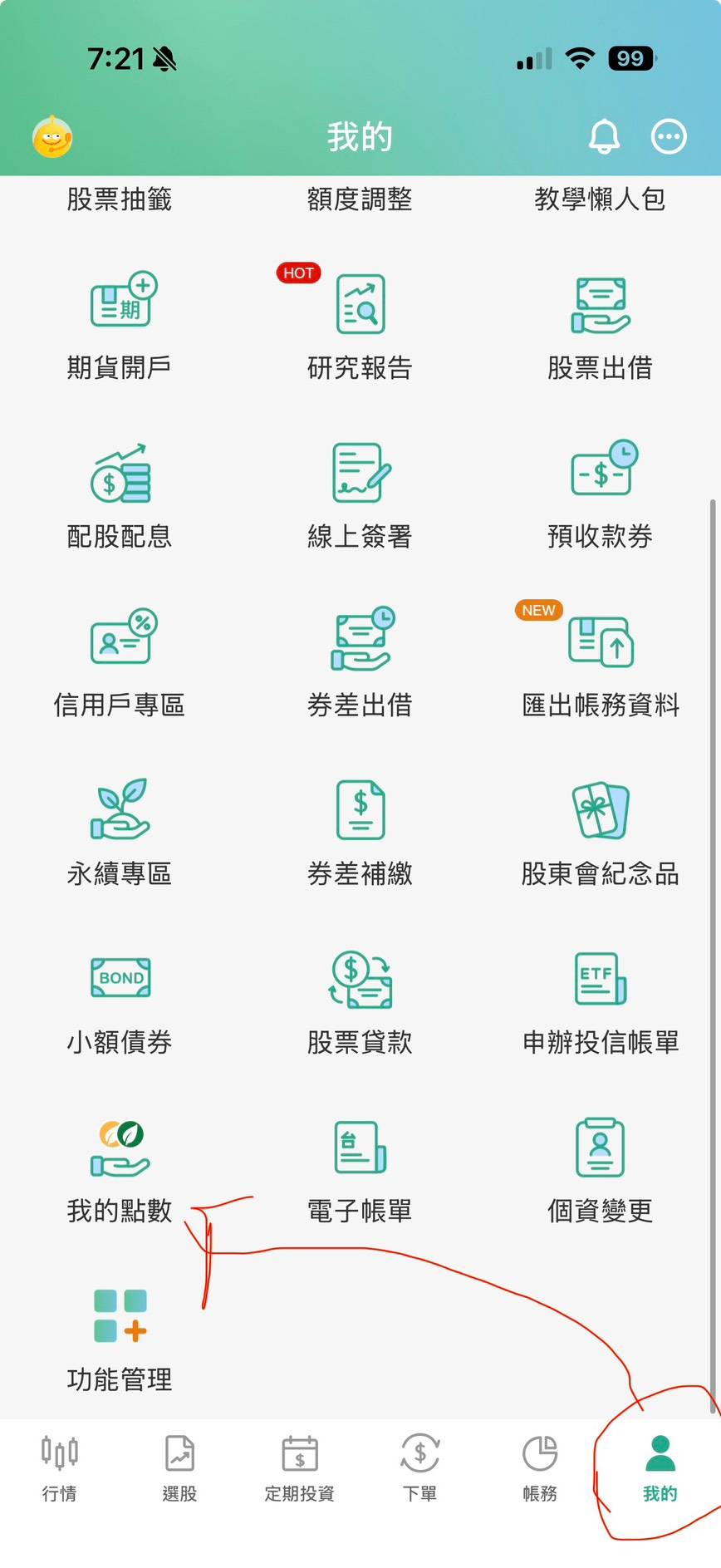Screen dimensions: 721x1568
Task: Check 我的點數 my points
Action: click(120, 1169)
